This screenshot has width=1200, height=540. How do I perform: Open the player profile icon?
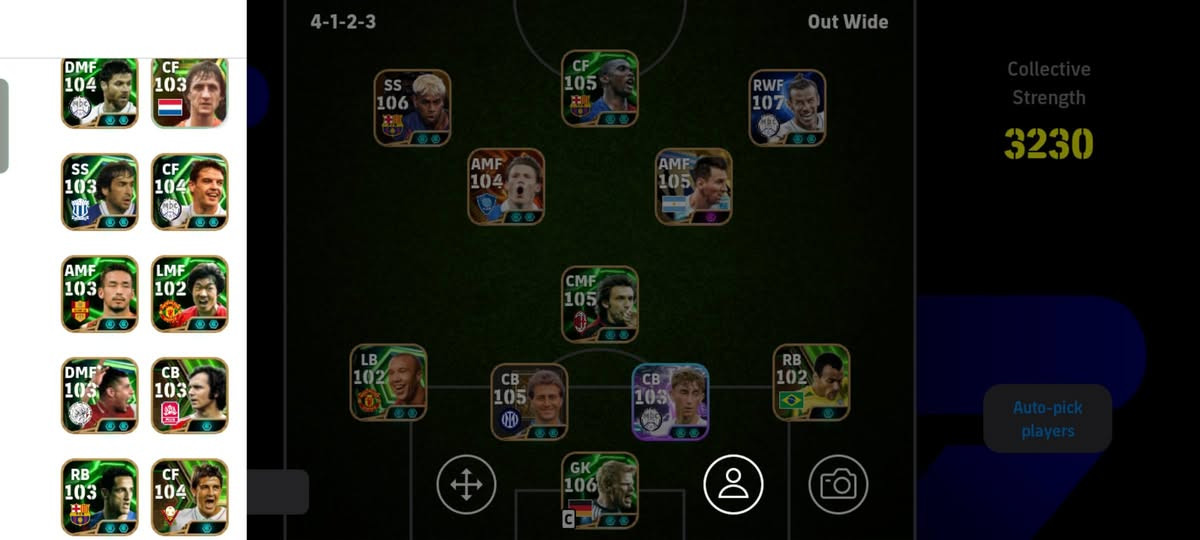pos(733,484)
